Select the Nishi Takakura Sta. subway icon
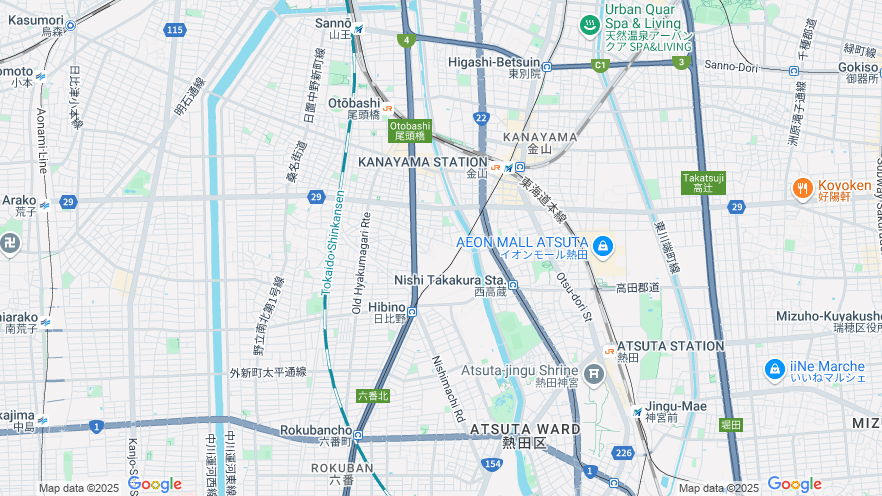The width and height of the screenshot is (882, 496). pos(513,285)
